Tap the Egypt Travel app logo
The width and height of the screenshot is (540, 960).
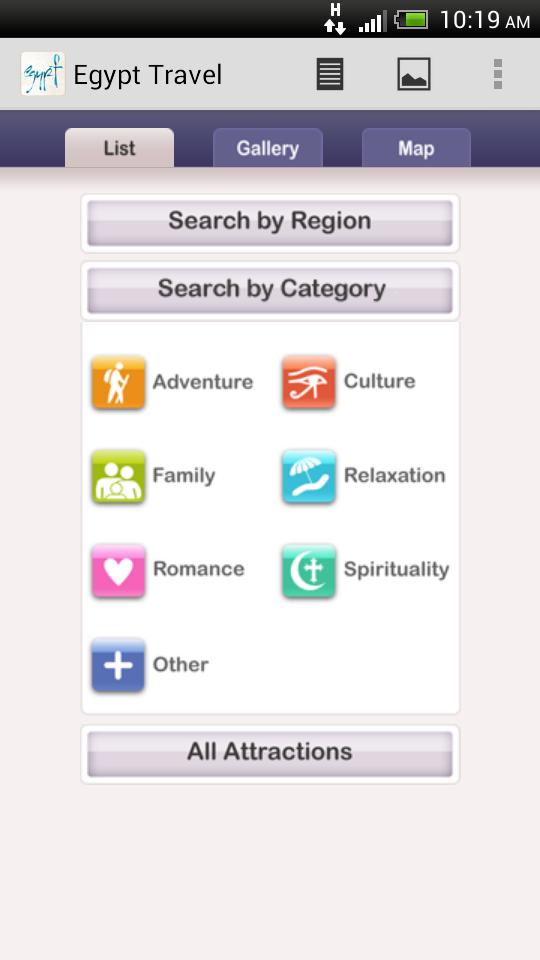pos(43,73)
